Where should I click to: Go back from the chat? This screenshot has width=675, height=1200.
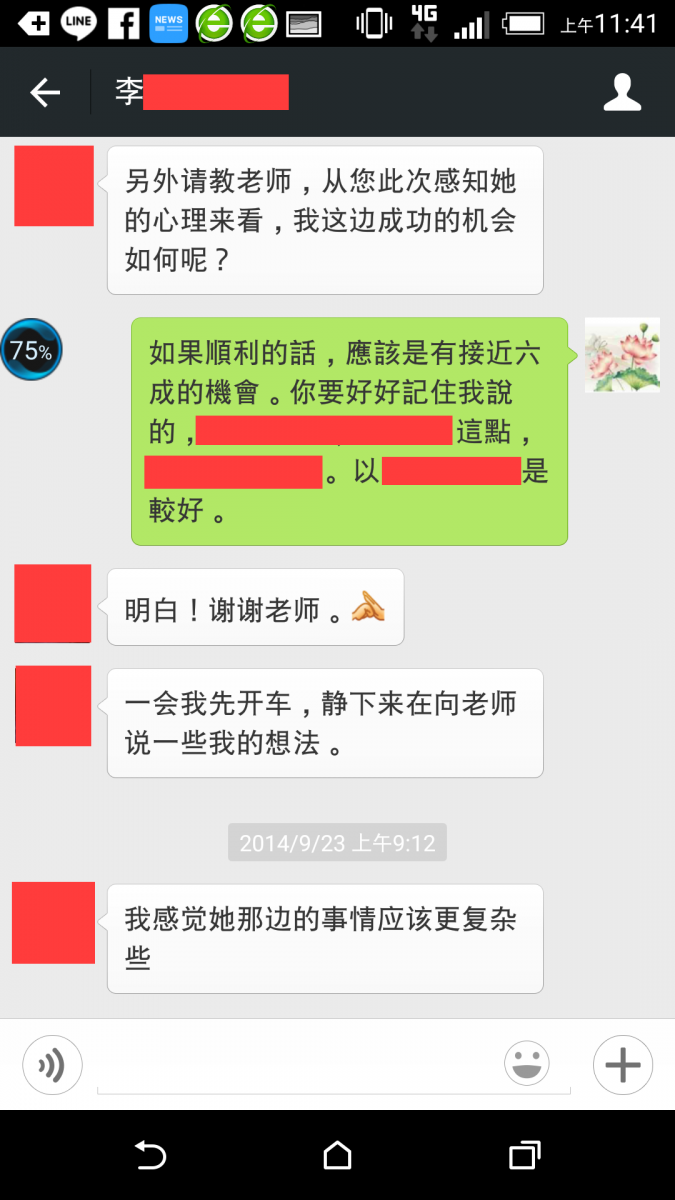pos(45,93)
